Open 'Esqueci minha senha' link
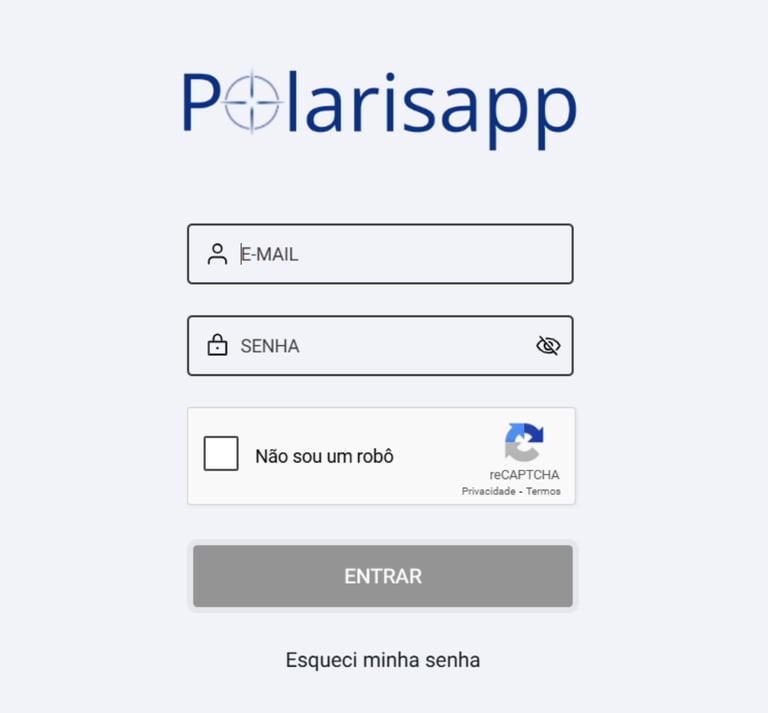This screenshot has width=768, height=713. 383,660
